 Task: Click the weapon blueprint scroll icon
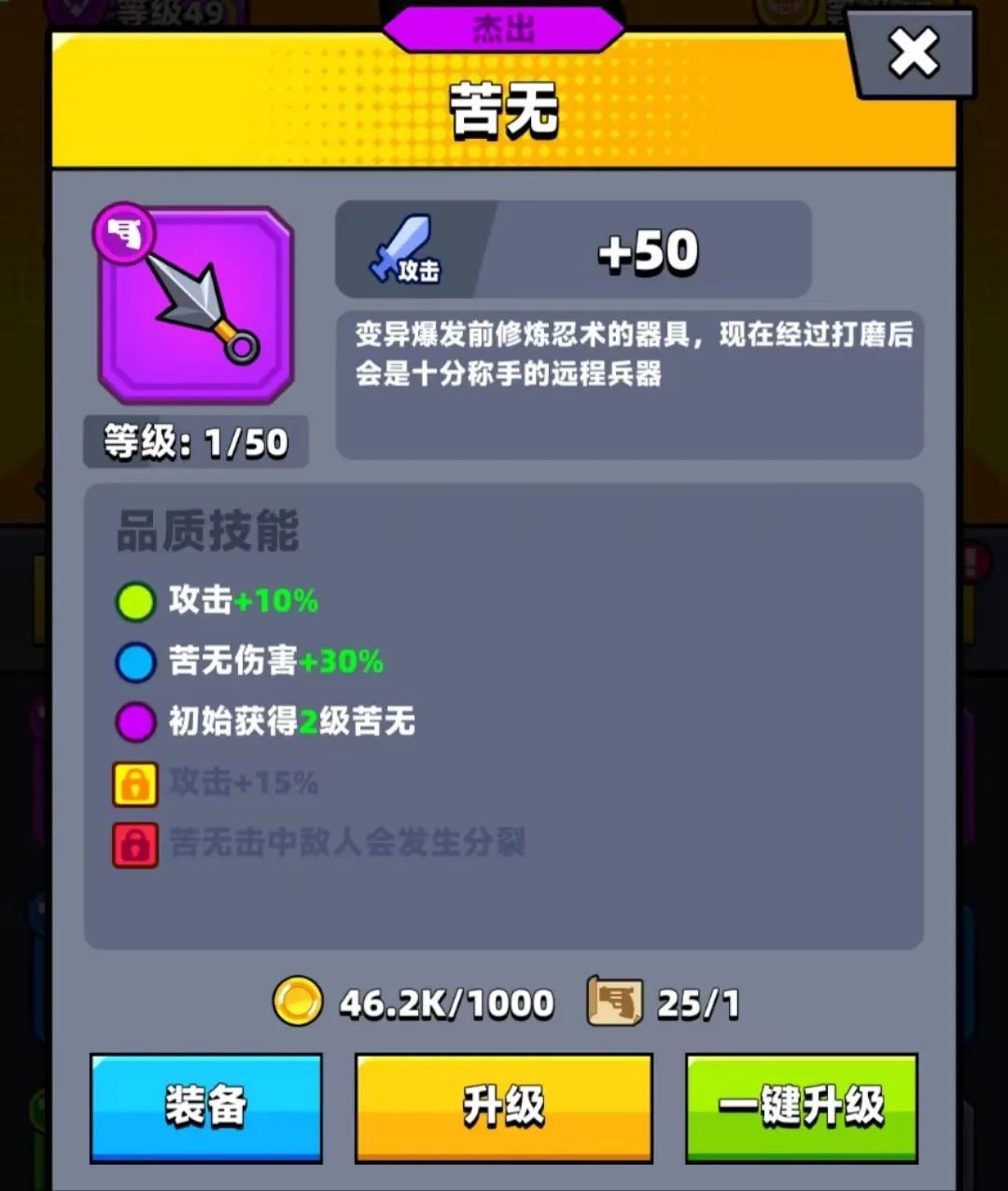[x=613, y=1000]
